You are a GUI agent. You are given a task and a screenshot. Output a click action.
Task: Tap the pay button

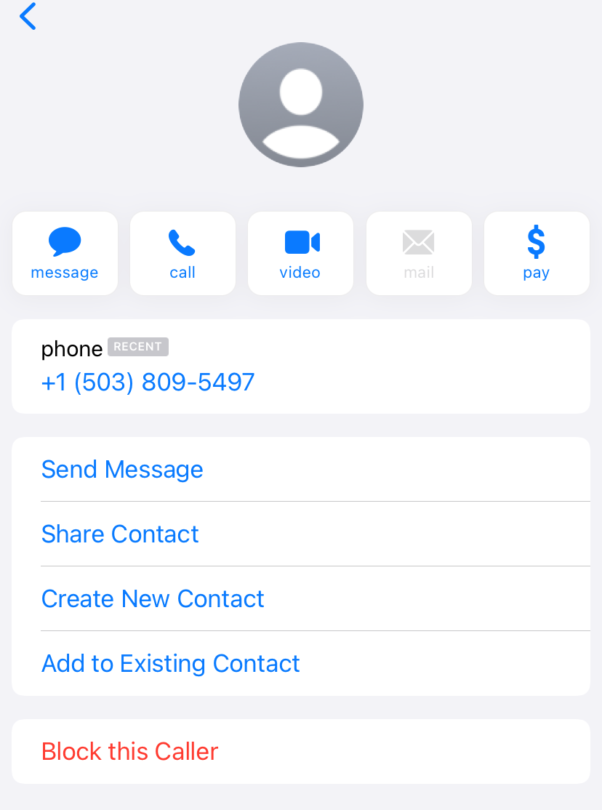tap(536, 253)
